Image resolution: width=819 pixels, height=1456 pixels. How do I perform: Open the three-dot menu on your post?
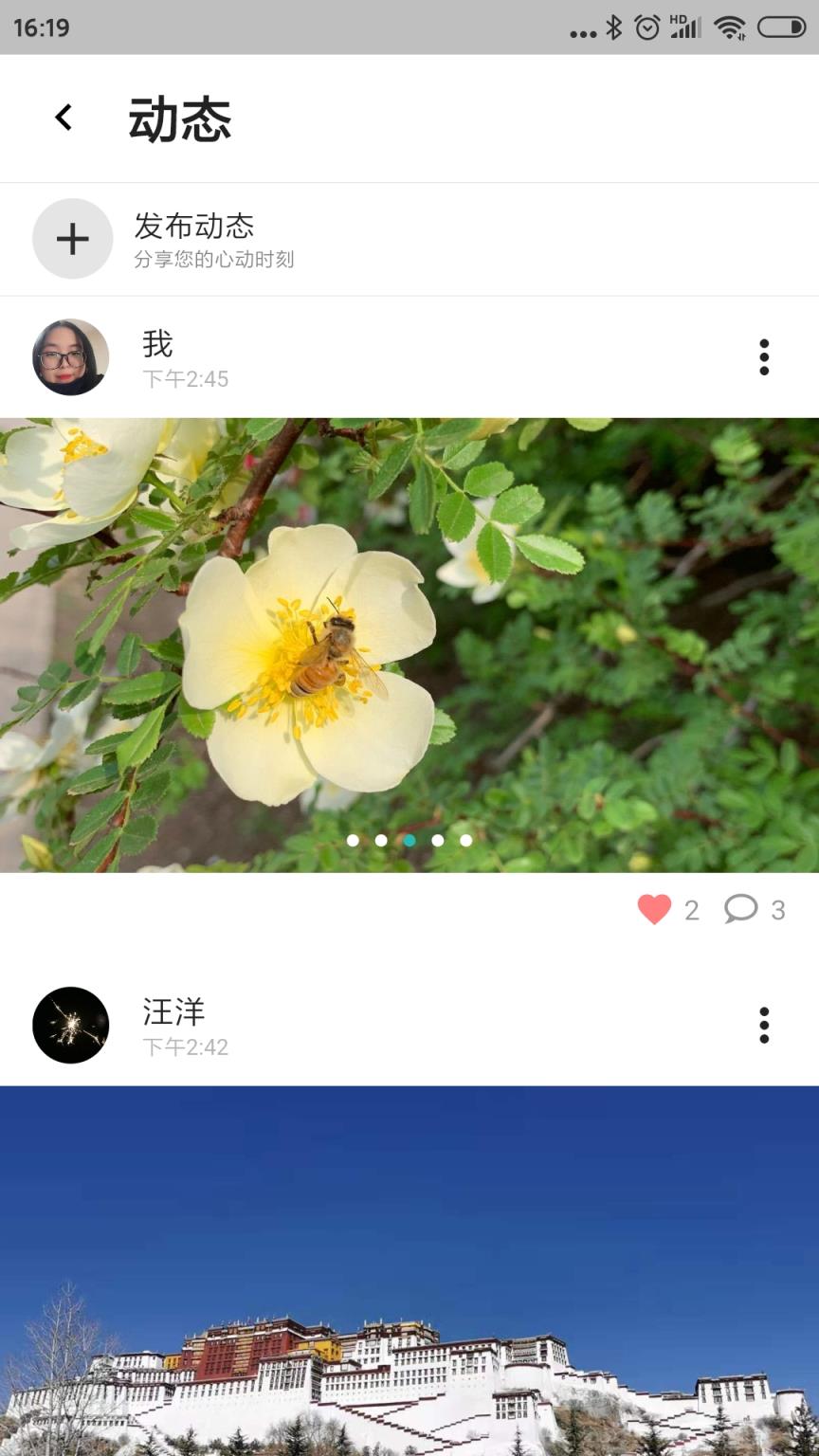point(764,356)
